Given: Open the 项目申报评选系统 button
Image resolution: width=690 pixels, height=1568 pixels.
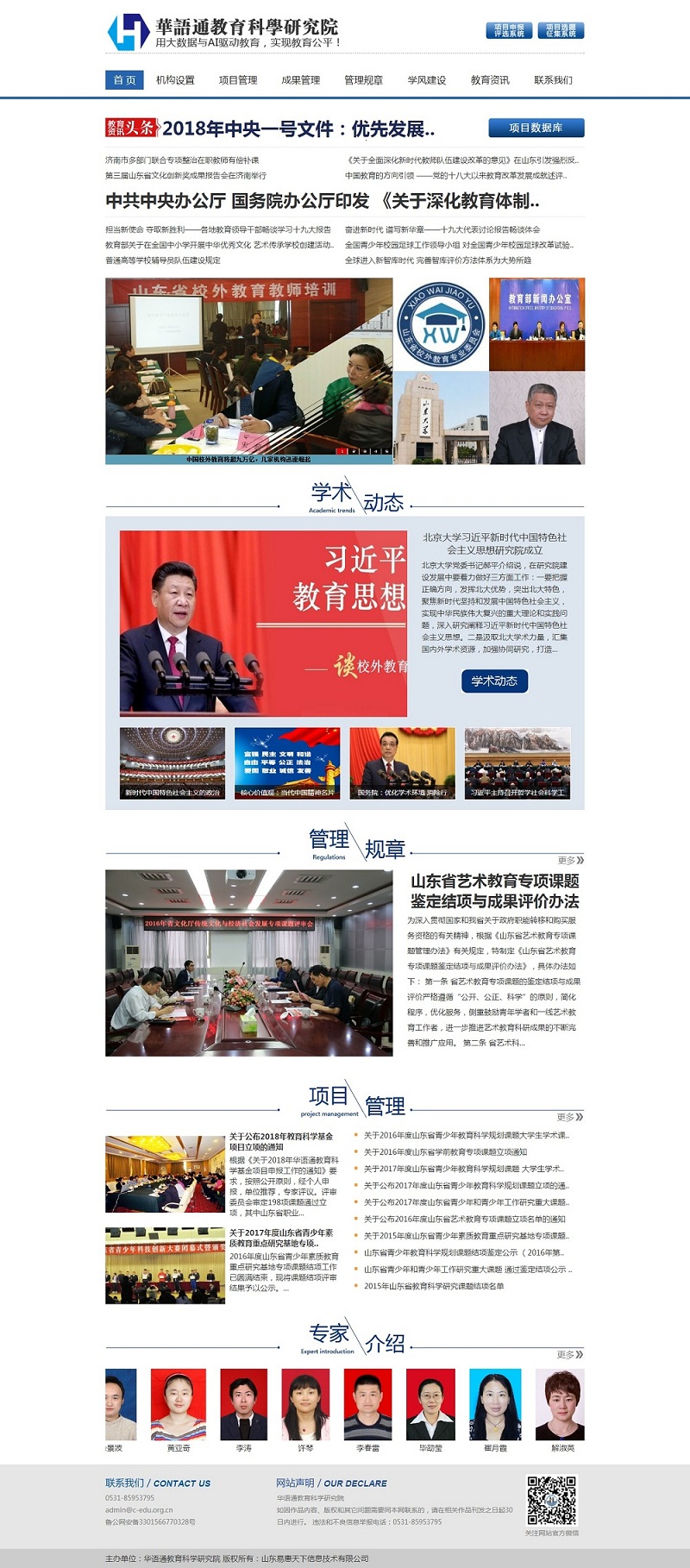Looking at the screenshot, I should pyautogui.click(x=509, y=30).
